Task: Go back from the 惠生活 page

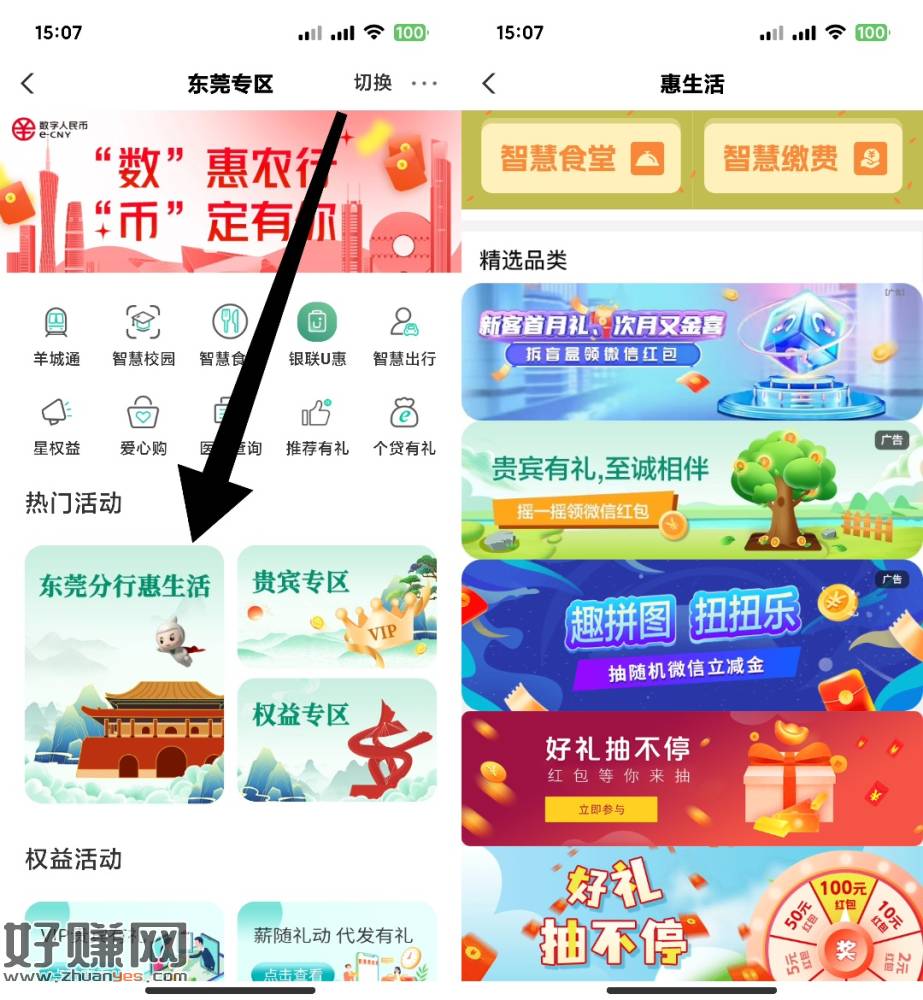Action: [489, 84]
